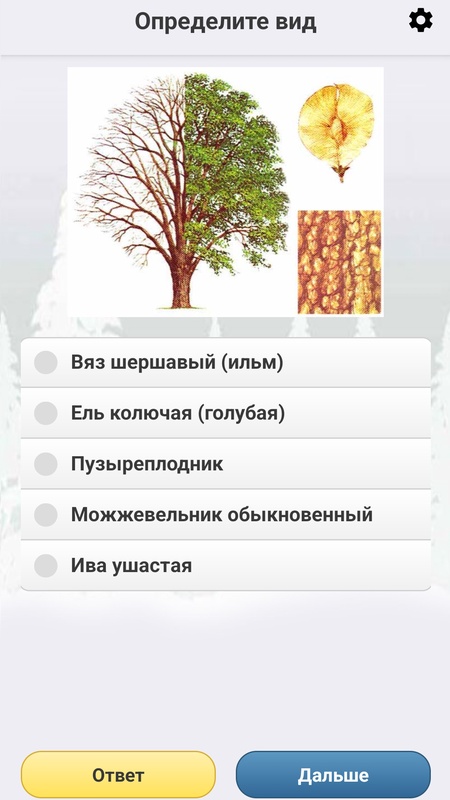
Task: Pick the Пузыреплодник answer
Action: (x=226, y=464)
